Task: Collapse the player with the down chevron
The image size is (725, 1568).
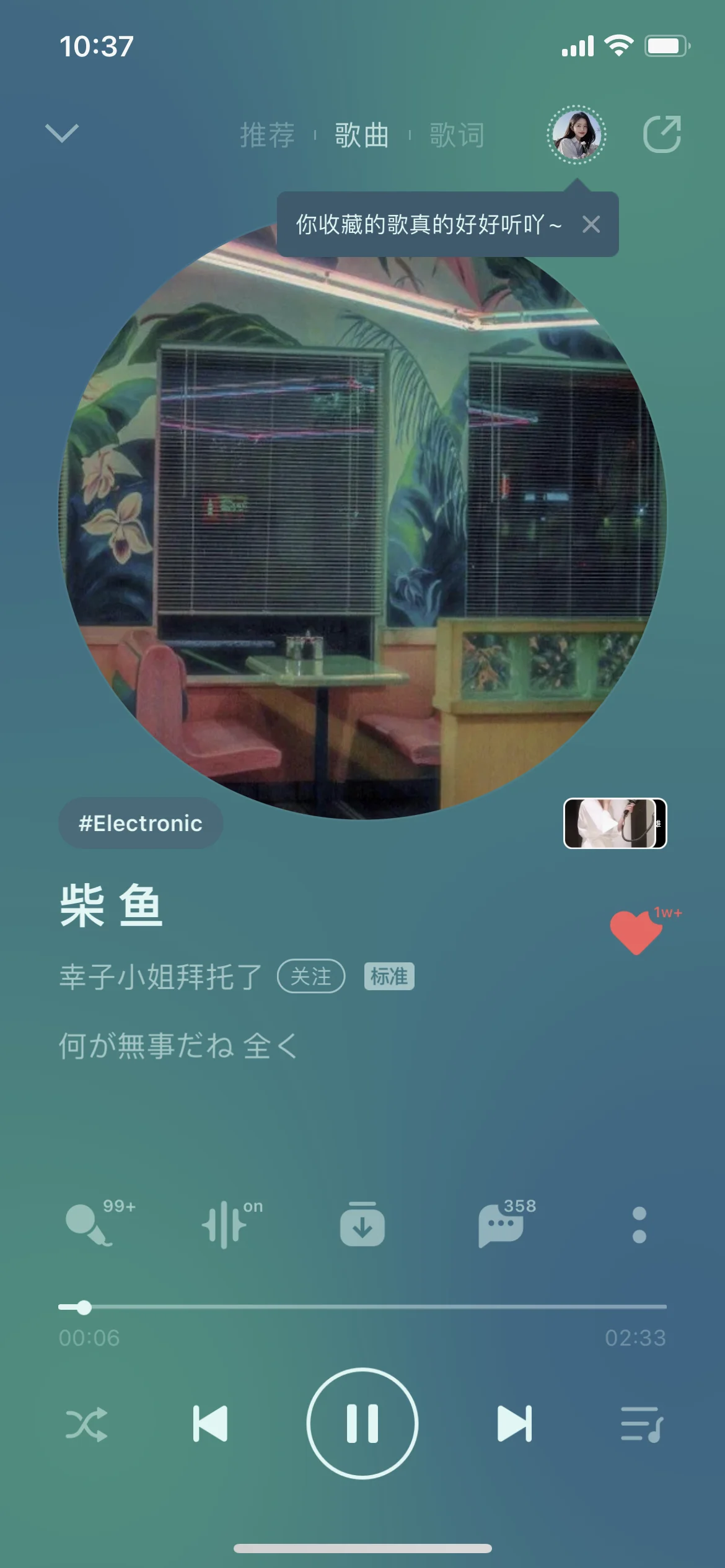Action: [62, 133]
